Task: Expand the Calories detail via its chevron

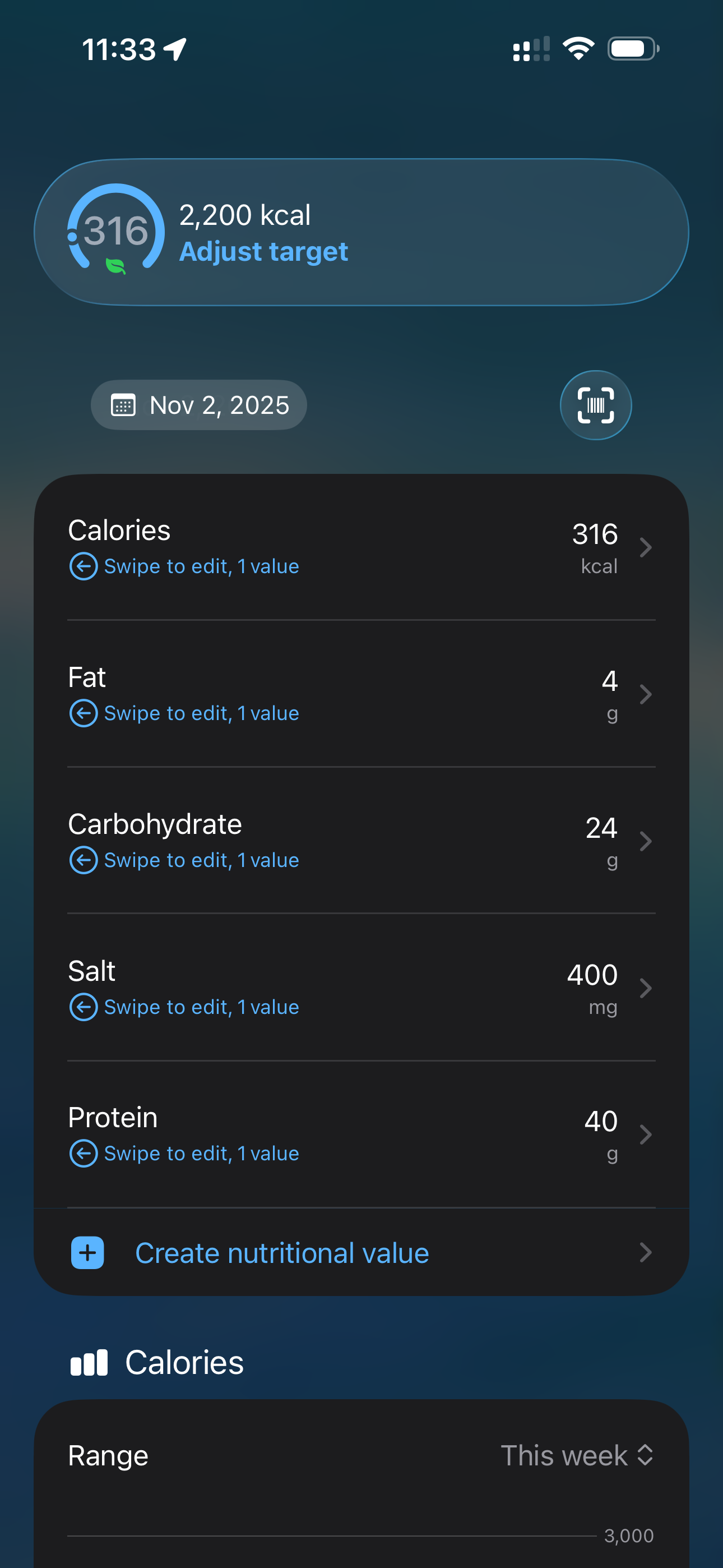Action: tap(646, 547)
